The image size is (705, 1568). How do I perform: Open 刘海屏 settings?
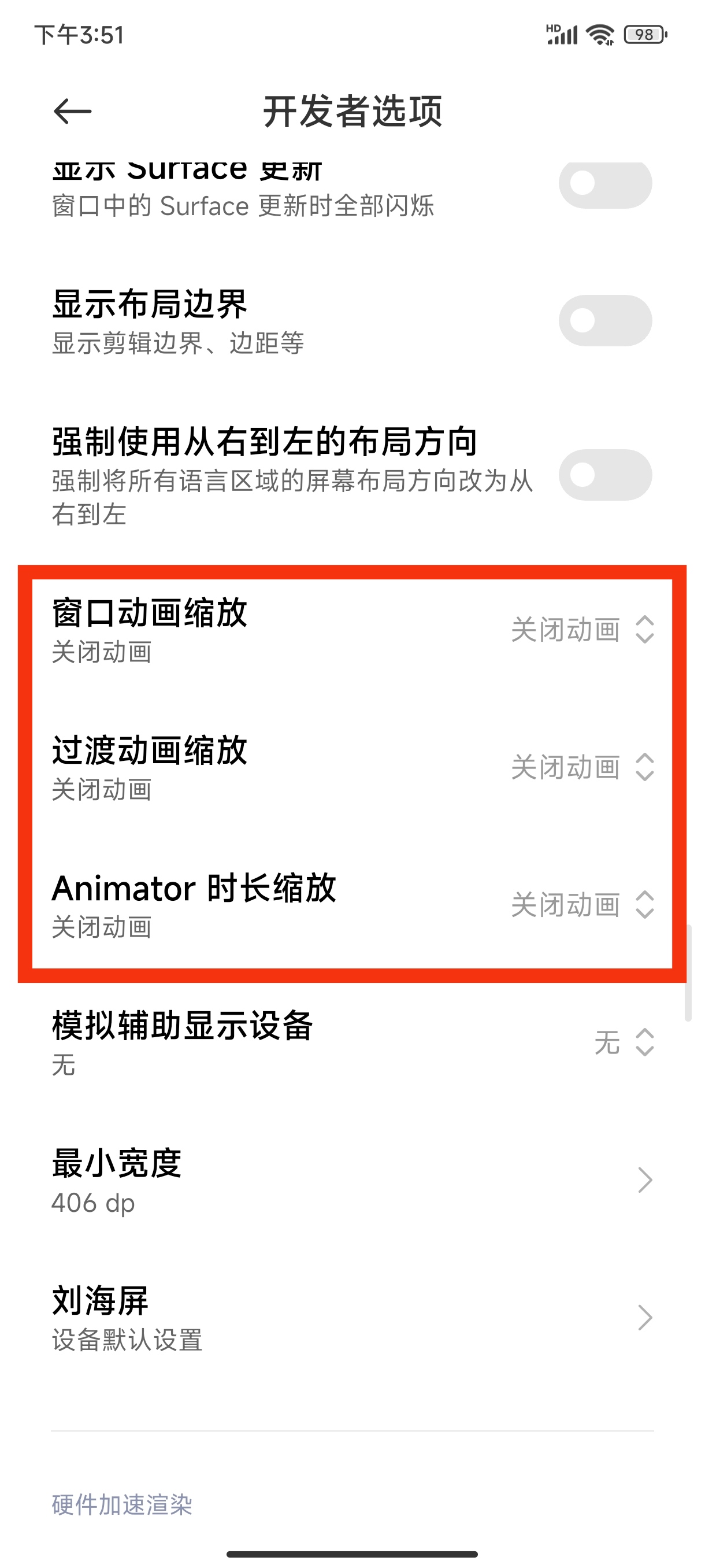point(352,1318)
